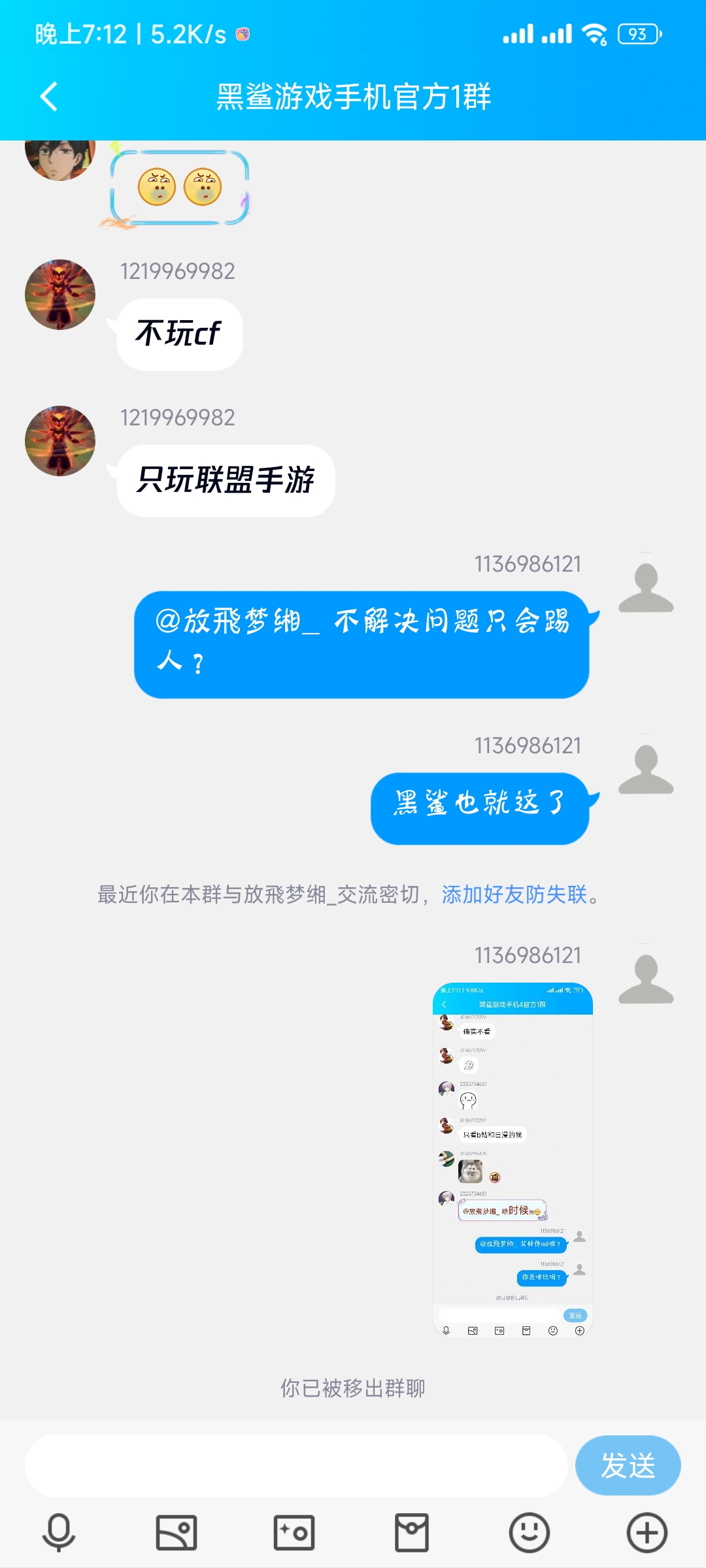The image size is (706, 1568).
Task: Start voice input with microphone icon
Action: click(59, 1532)
